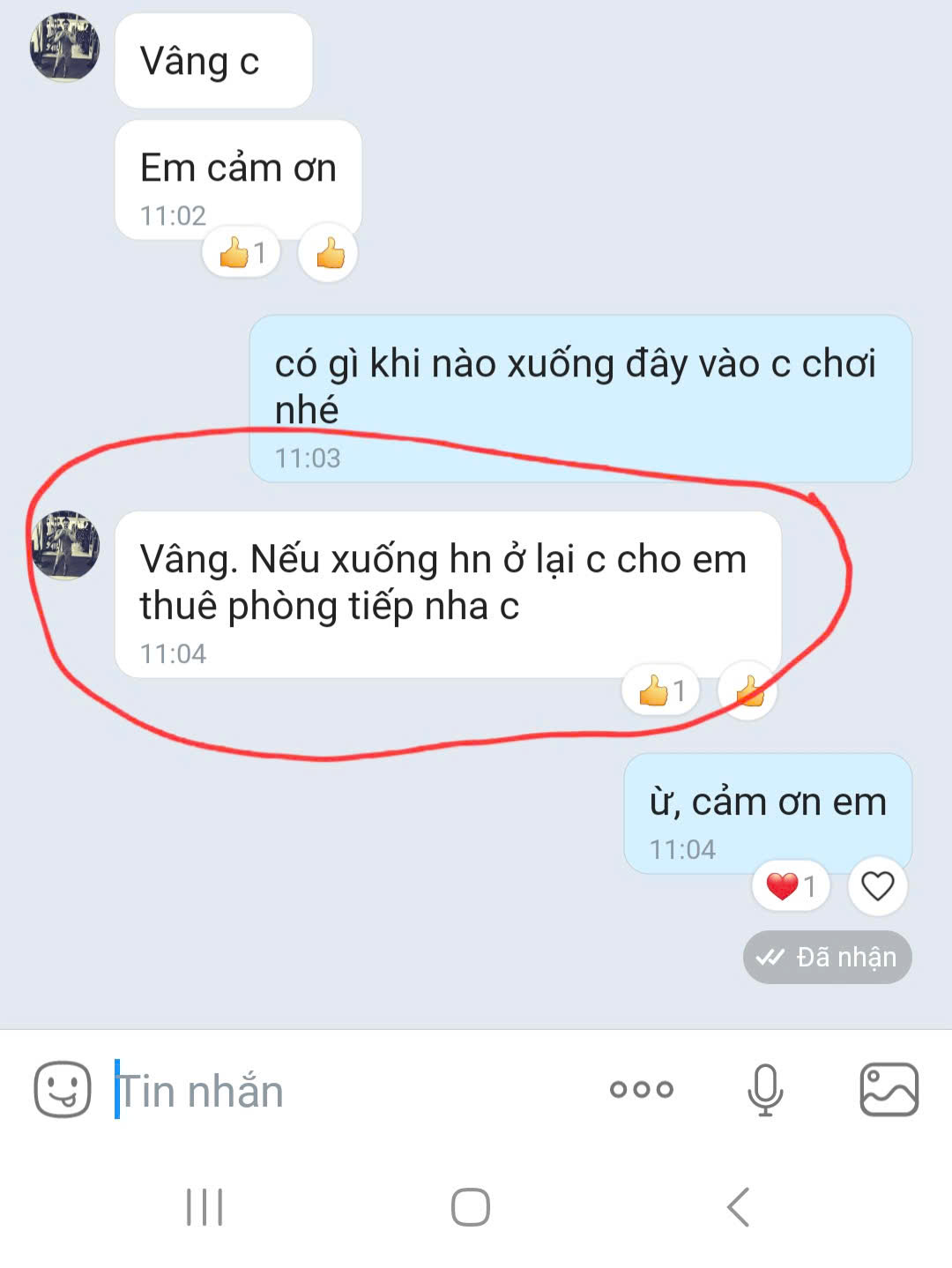Image resolution: width=952 pixels, height=1268 pixels.
Task: Open sender's avatar beside 'Vâng c'
Action: tap(64, 48)
